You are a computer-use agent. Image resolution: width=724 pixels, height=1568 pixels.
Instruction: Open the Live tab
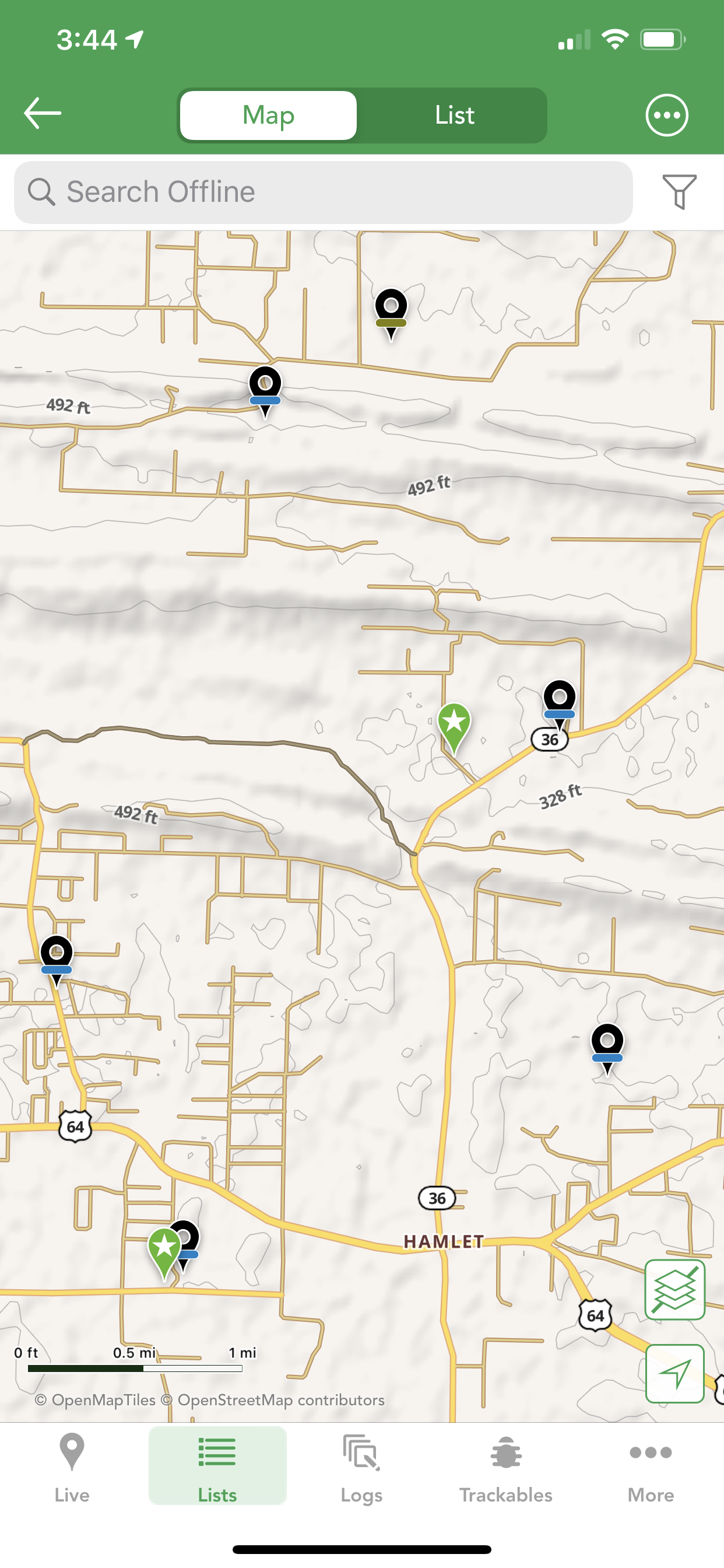tap(72, 1468)
